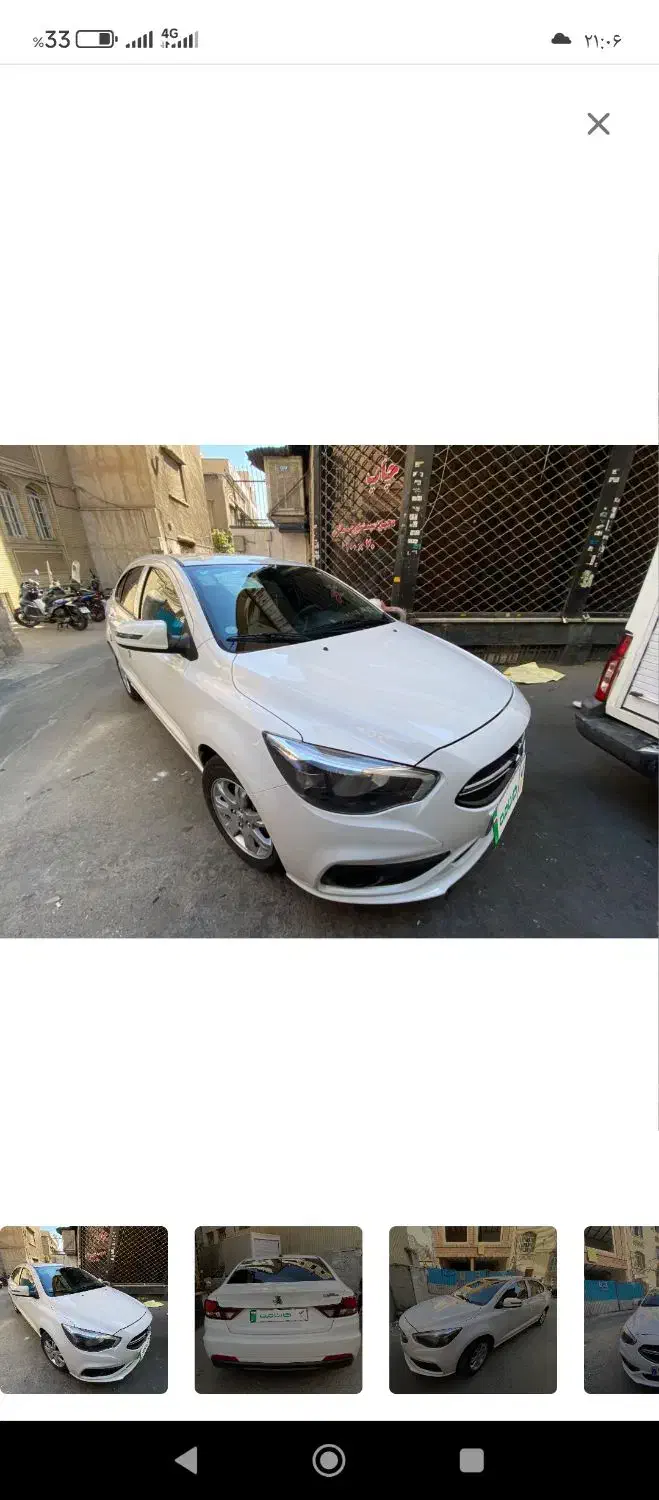This screenshot has width=659, height=1500.
Task: Go to the home screen
Action: point(329,1460)
